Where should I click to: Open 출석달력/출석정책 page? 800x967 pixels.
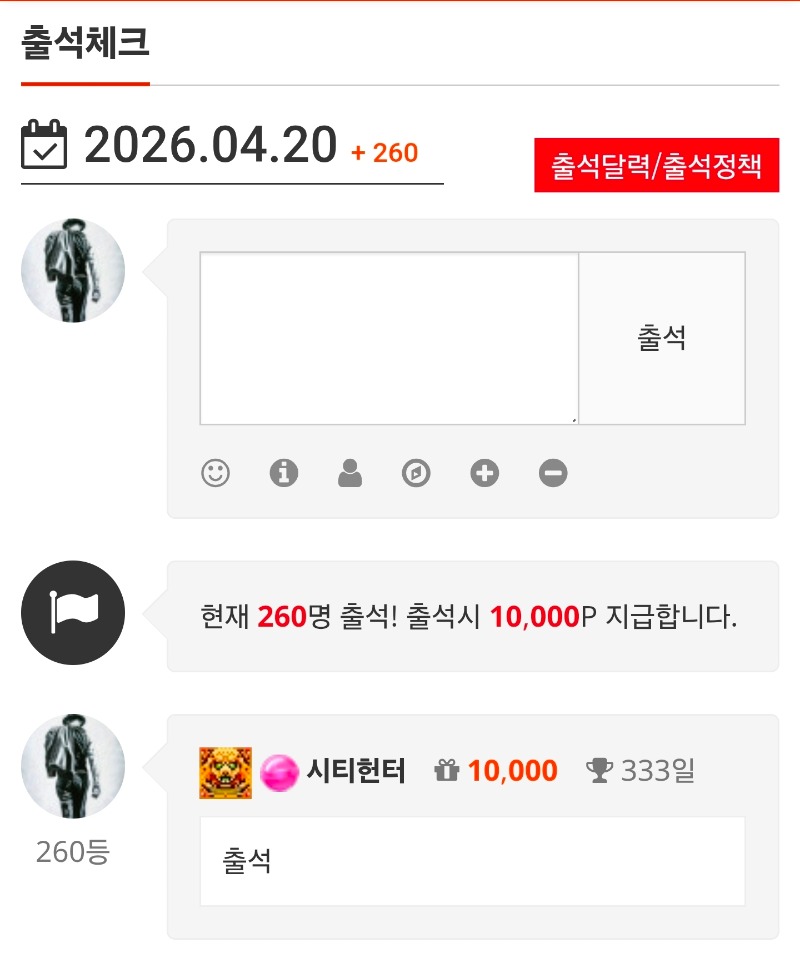(656, 165)
